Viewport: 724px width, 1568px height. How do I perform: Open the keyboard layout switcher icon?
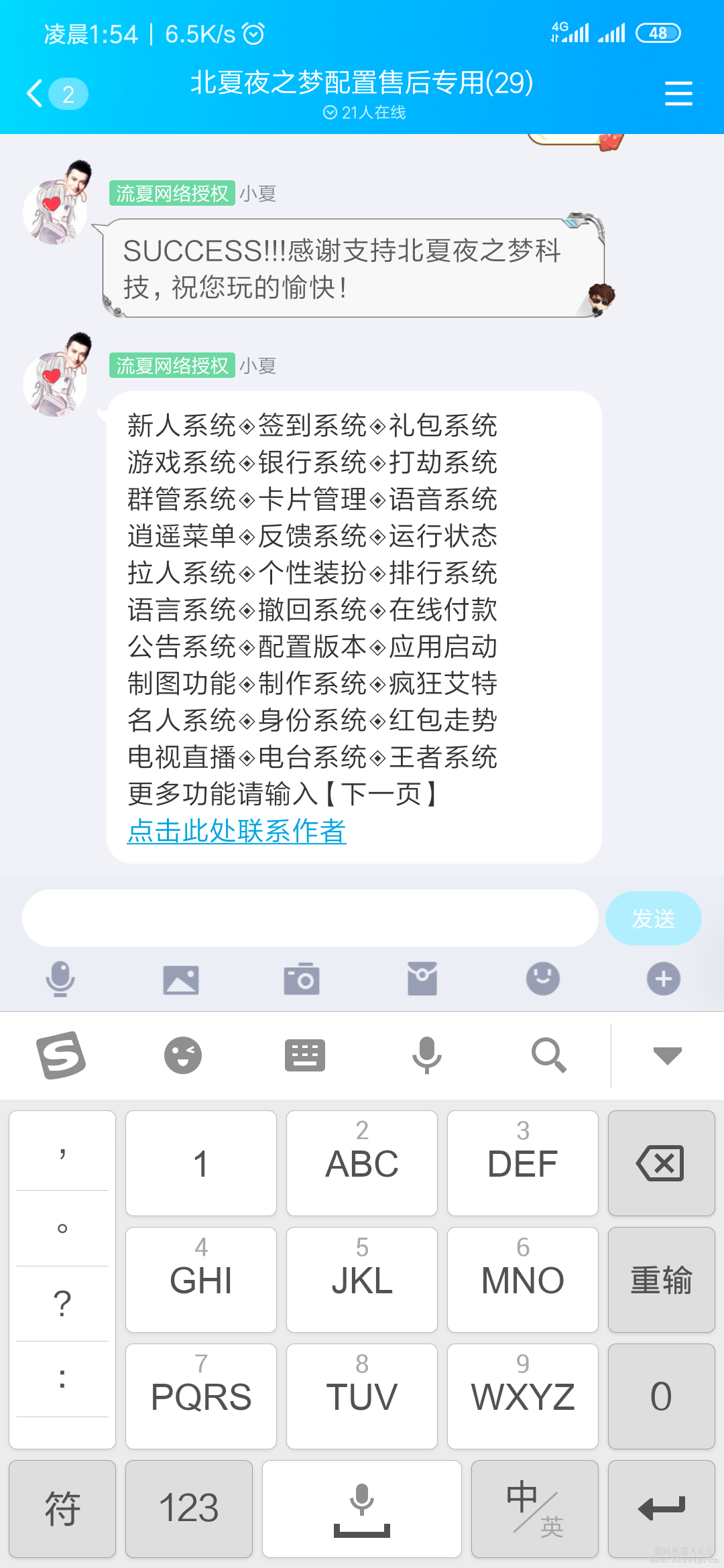(305, 1055)
